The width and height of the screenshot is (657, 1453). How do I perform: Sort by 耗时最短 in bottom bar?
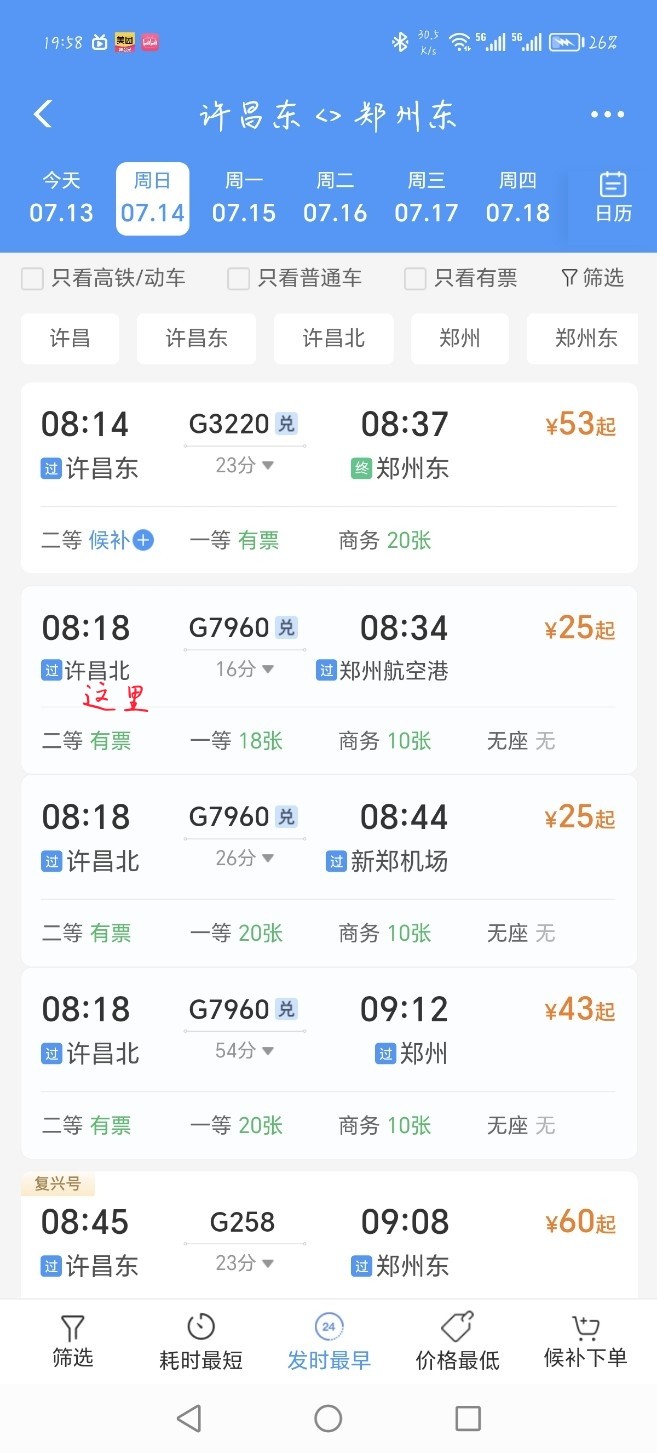pos(201,1341)
